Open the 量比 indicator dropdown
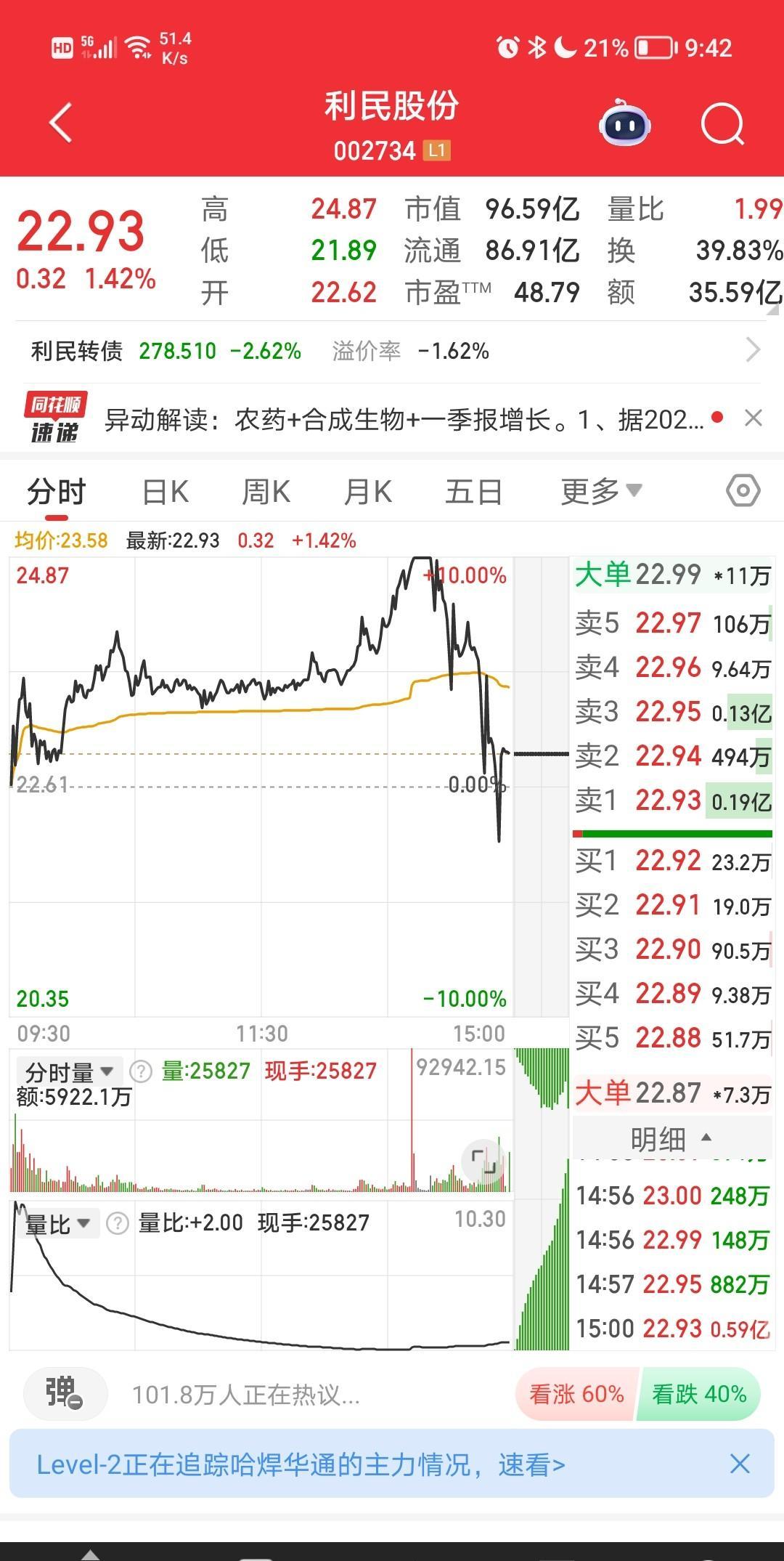The height and width of the screenshot is (1561, 784). pyautogui.click(x=58, y=1225)
